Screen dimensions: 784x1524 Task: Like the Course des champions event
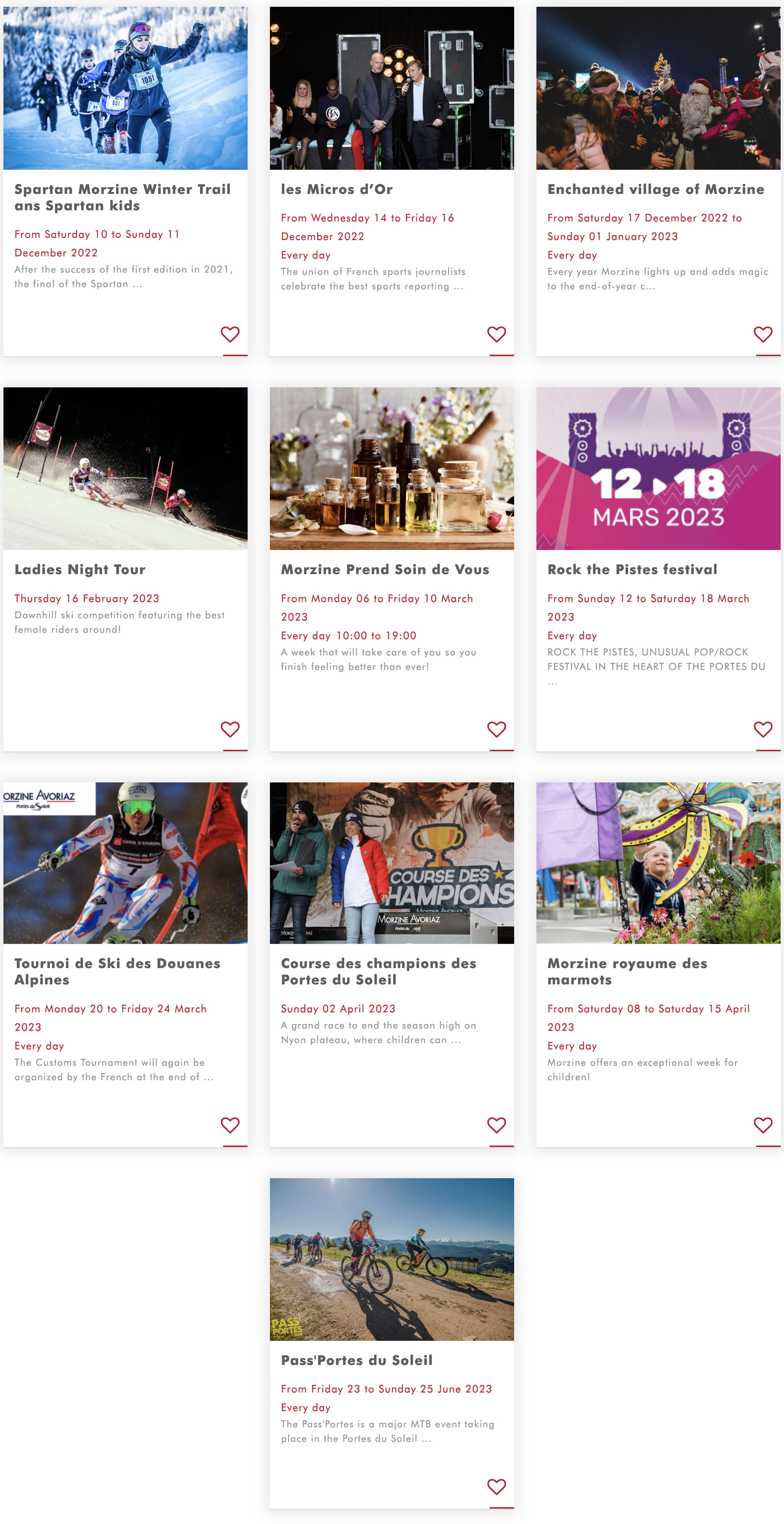click(496, 1125)
